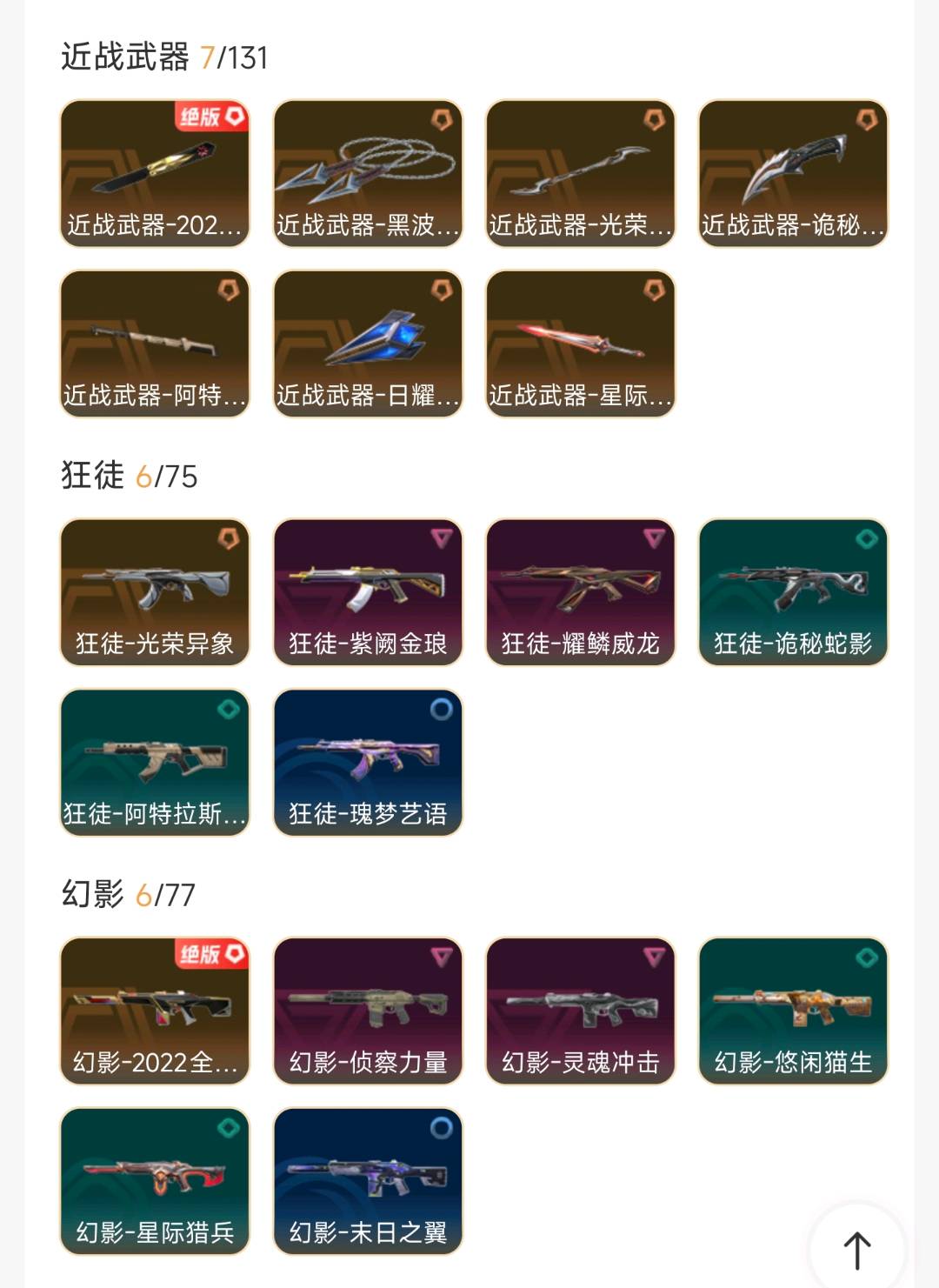939x1288 pixels.
Task: View the 幻影-星际猎兵 skin card
Action: [x=155, y=1181]
